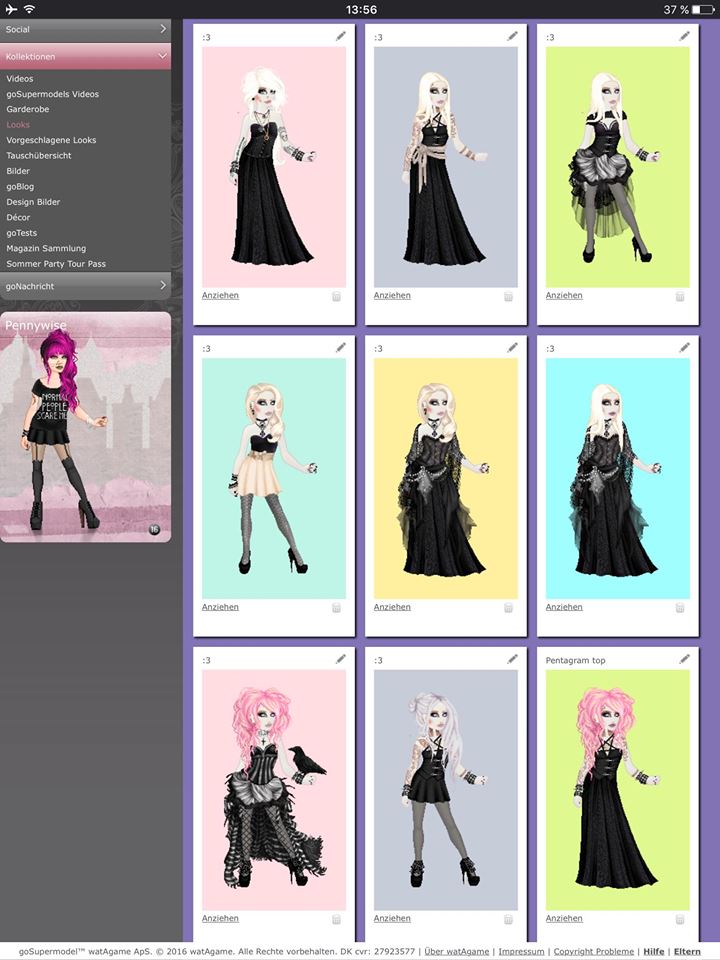Delete the Pentagram top look

pos(680,919)
